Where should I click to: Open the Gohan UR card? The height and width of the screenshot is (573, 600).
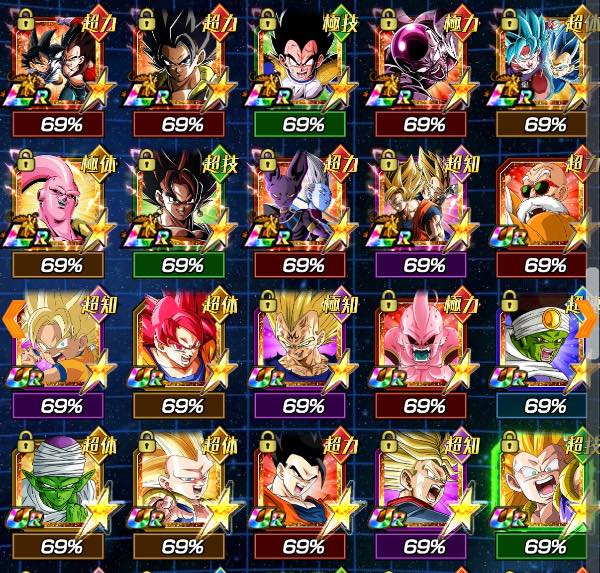tap(303, 485)
